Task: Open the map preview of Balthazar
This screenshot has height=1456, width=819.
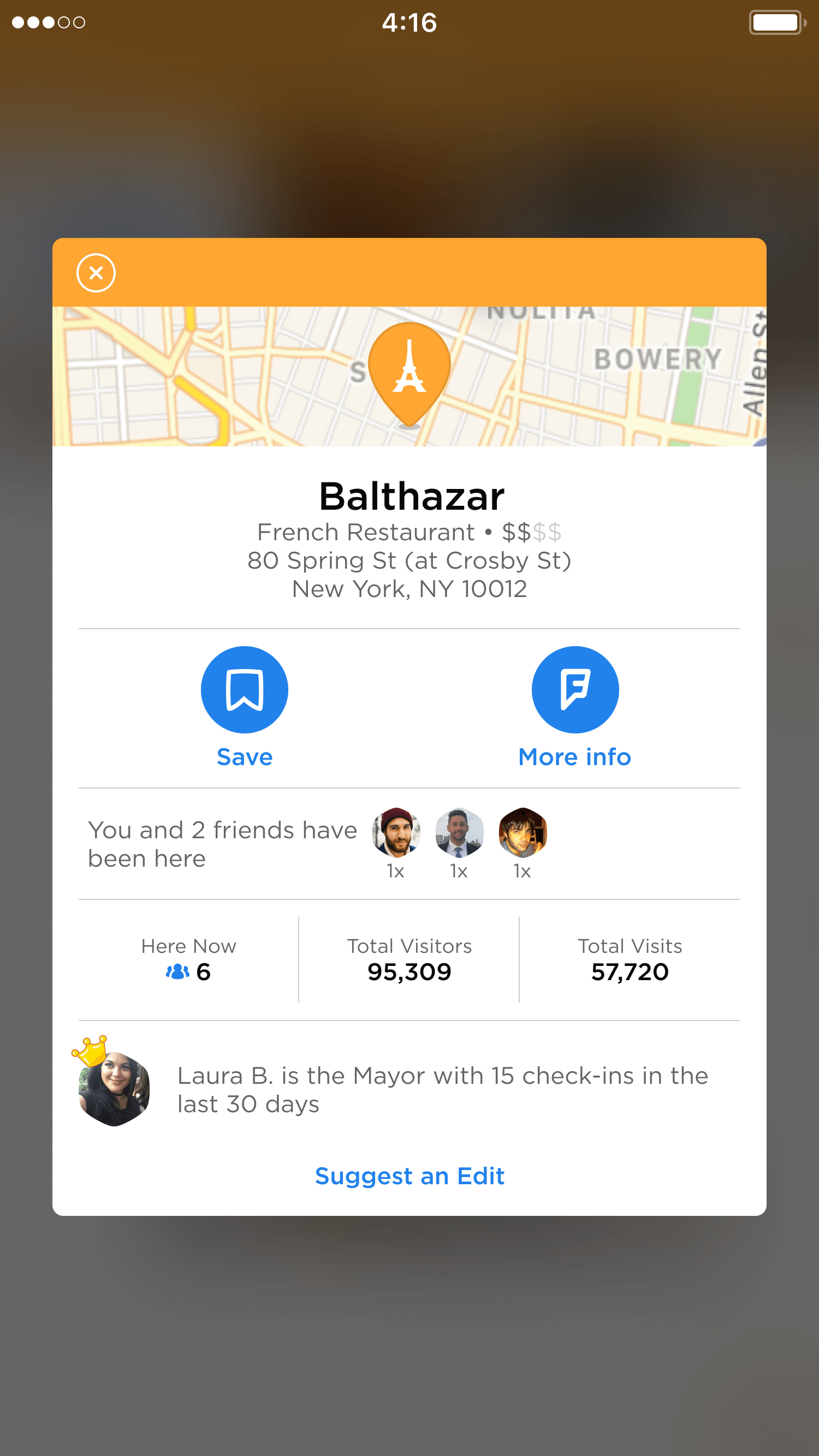Action: [x=409, y=377]
